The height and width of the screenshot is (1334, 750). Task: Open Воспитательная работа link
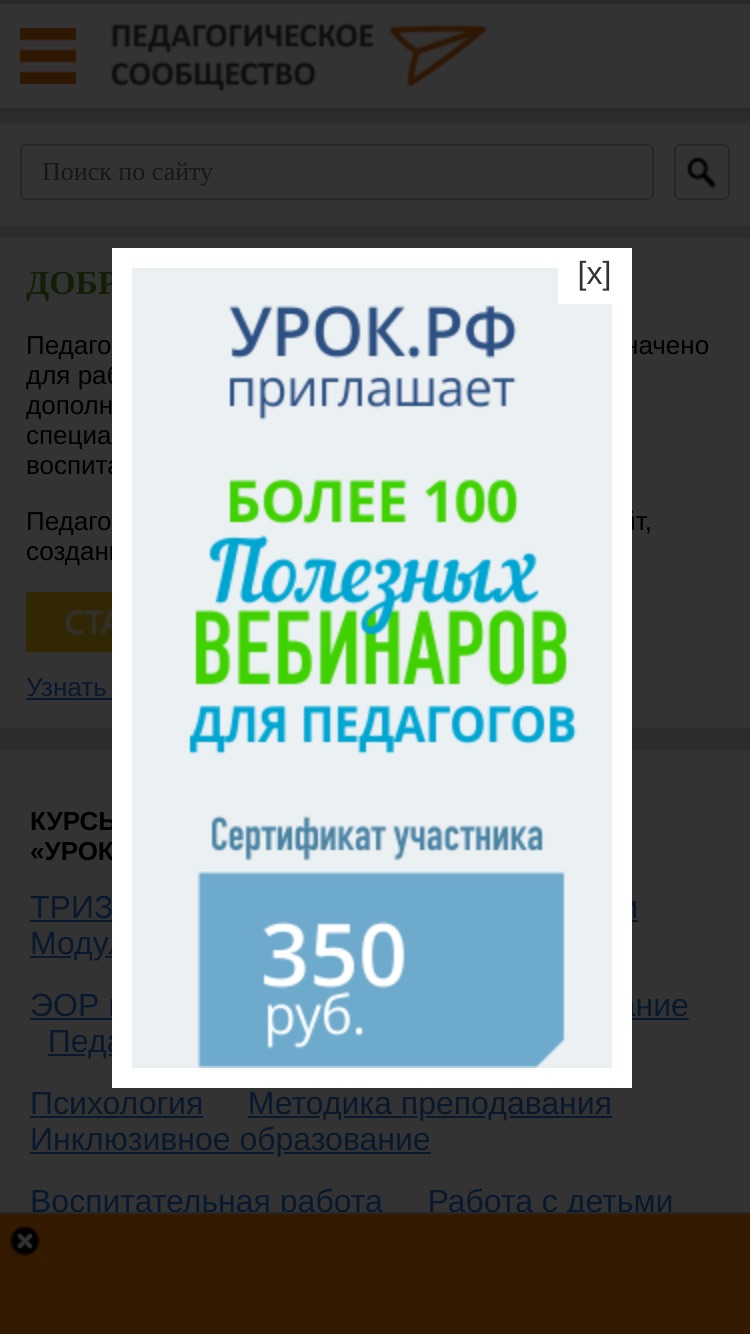coord(206,1200)
